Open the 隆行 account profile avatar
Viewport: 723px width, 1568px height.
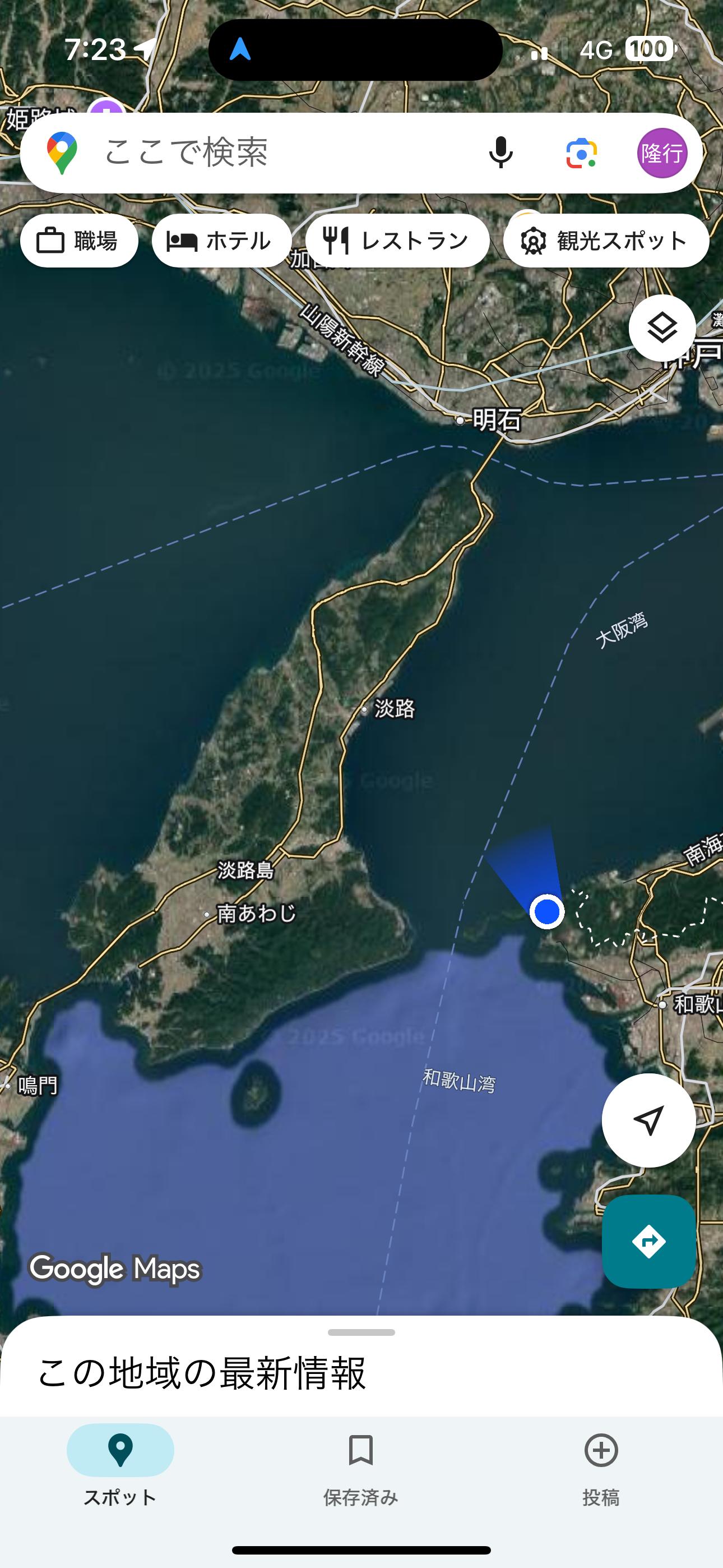(x=662, y=153)
